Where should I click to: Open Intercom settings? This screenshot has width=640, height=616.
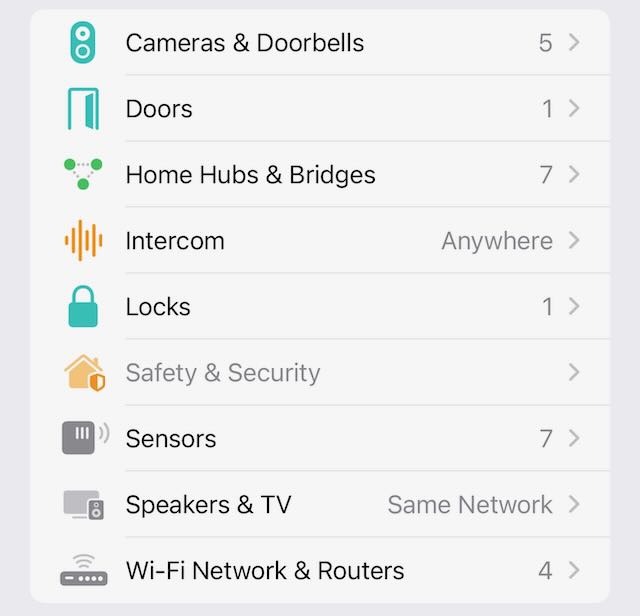point(175,241)
